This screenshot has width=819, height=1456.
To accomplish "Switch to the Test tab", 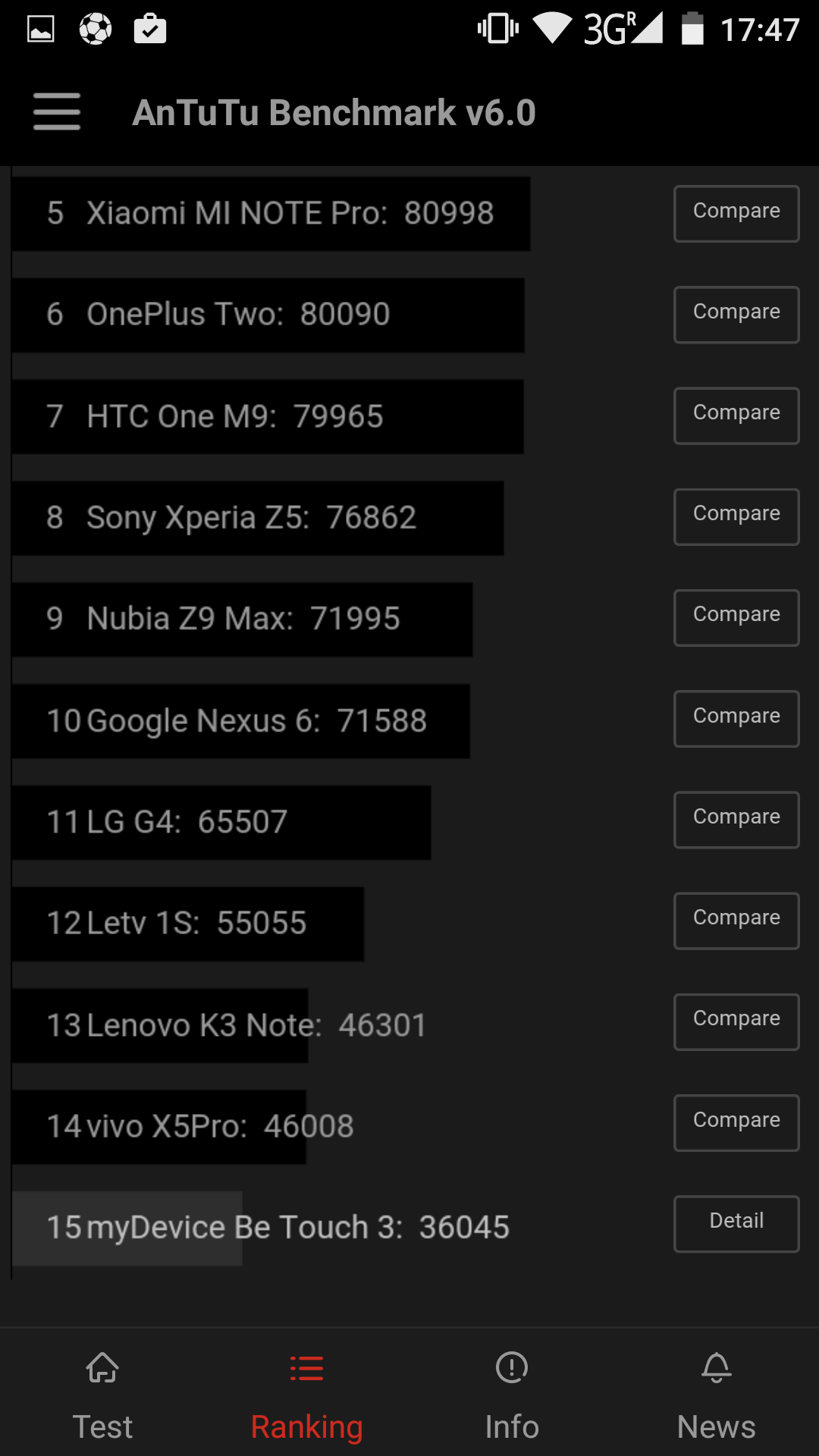I will click(x=102, y=1395).
